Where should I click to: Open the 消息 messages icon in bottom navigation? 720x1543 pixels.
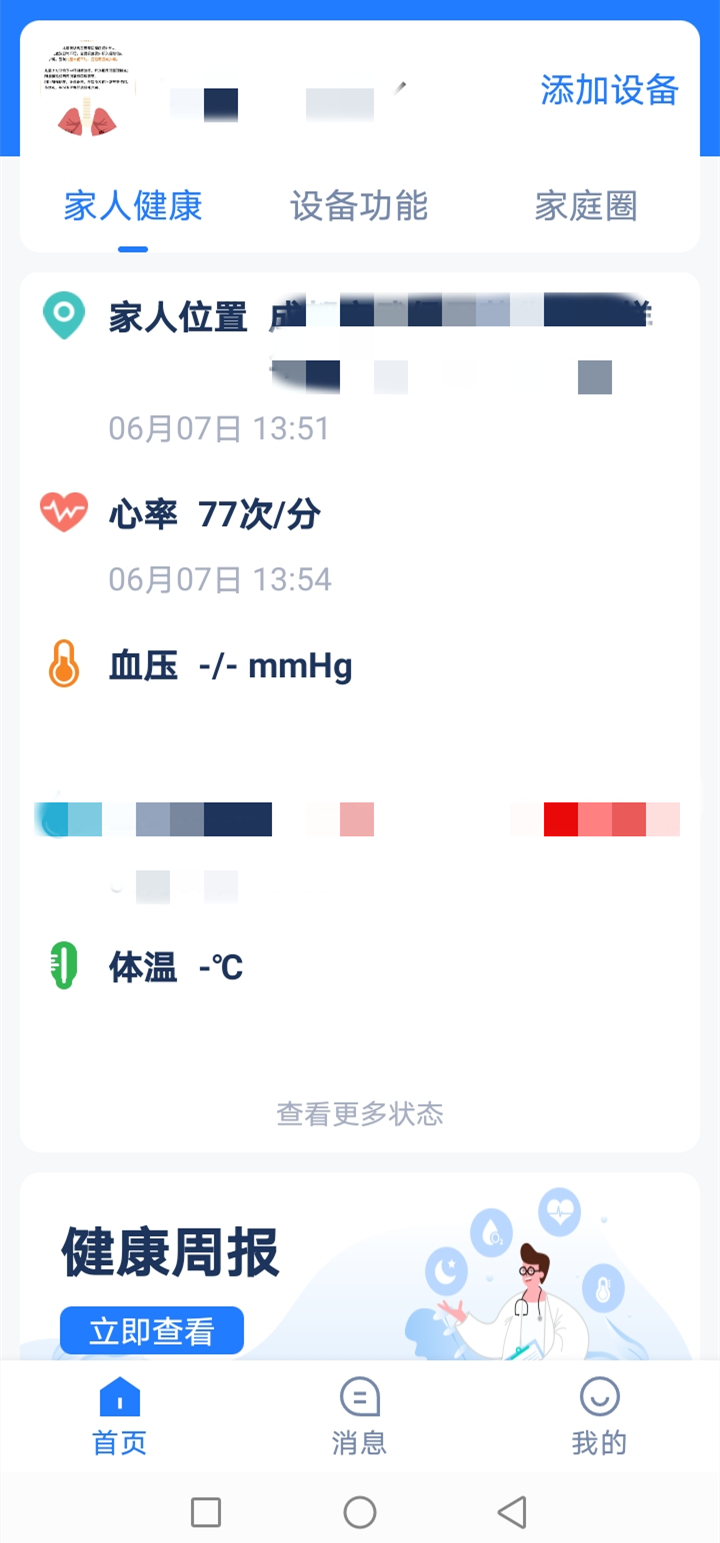pyautogui.click(x=359, y=1400)
